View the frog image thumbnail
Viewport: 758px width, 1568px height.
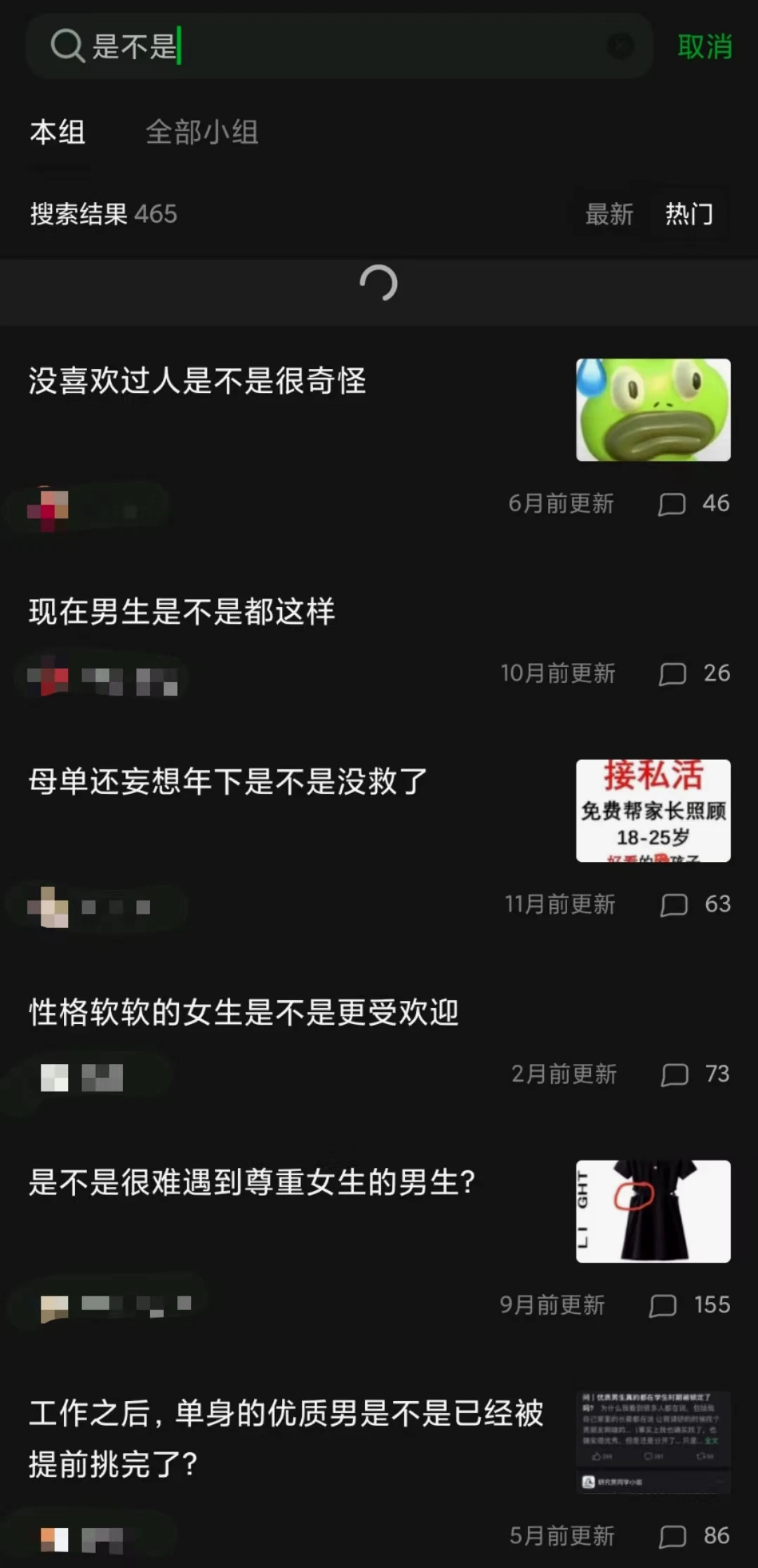[x=653, y=410]
